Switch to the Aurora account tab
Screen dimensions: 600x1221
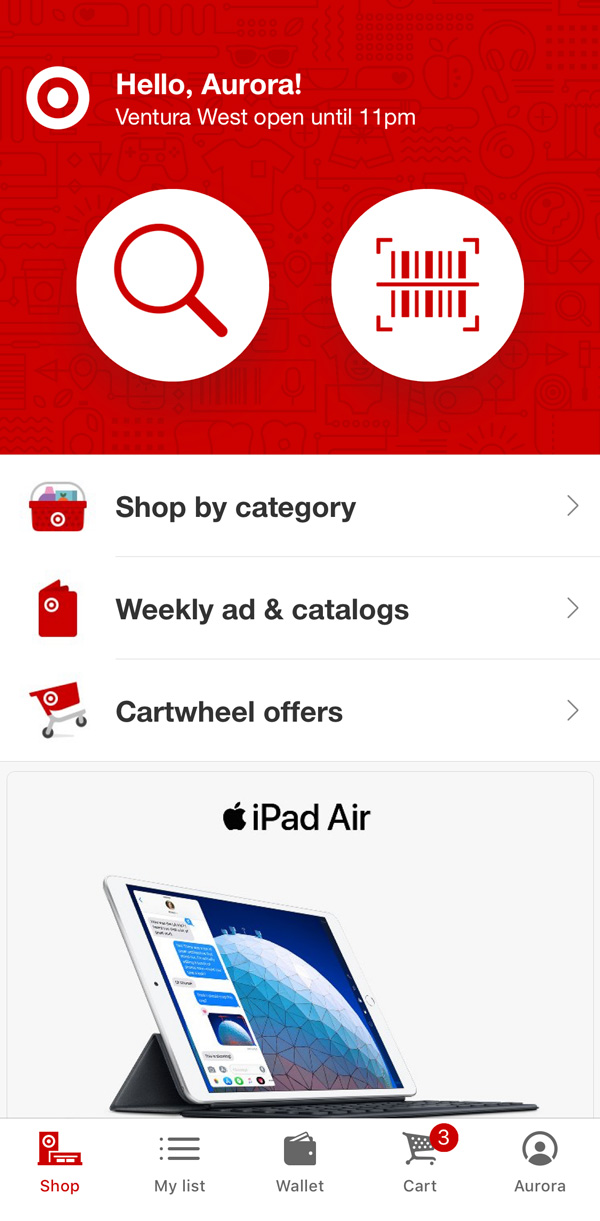[x=540, y=1162]
